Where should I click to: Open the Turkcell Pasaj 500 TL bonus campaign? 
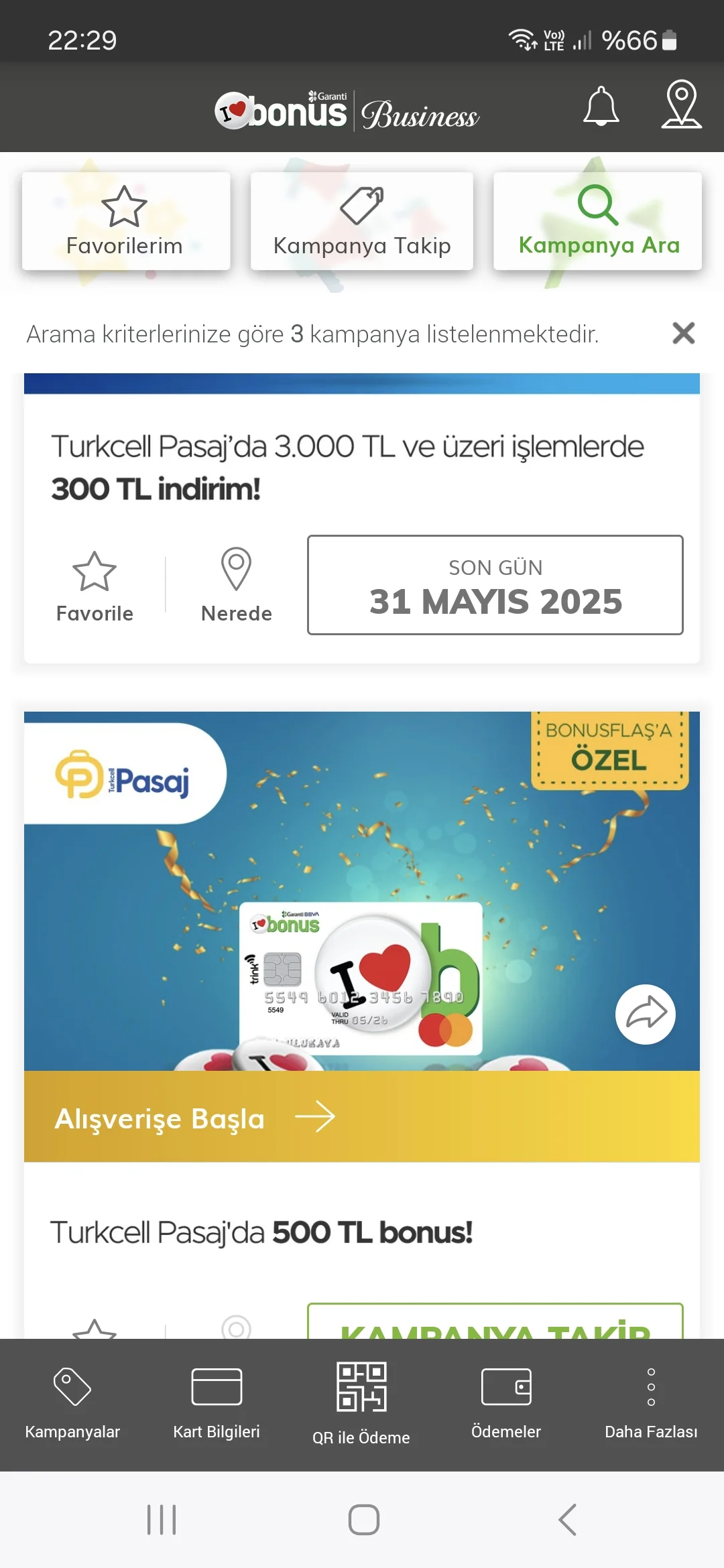click(x=261, y=1232)
